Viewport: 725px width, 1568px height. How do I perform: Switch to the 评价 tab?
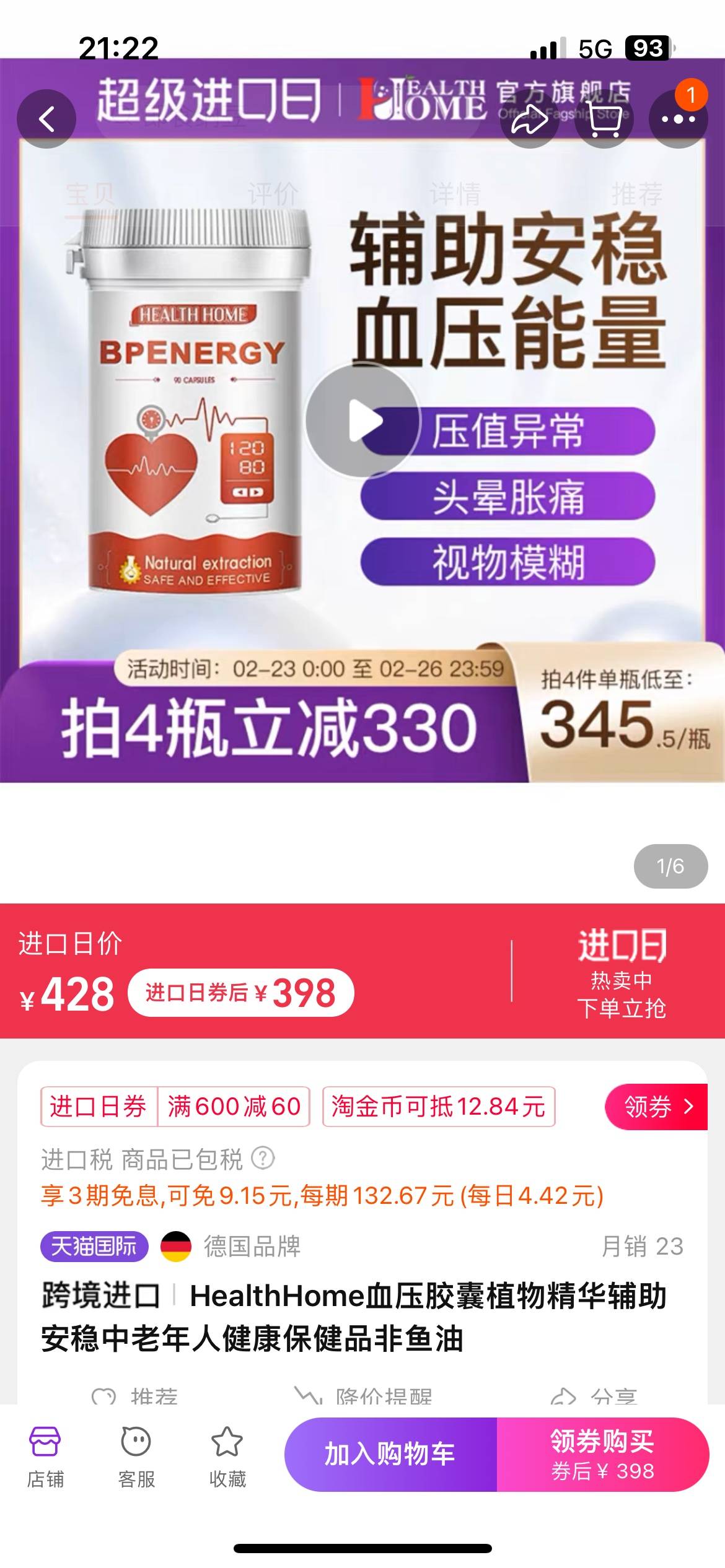pos(273,194)
